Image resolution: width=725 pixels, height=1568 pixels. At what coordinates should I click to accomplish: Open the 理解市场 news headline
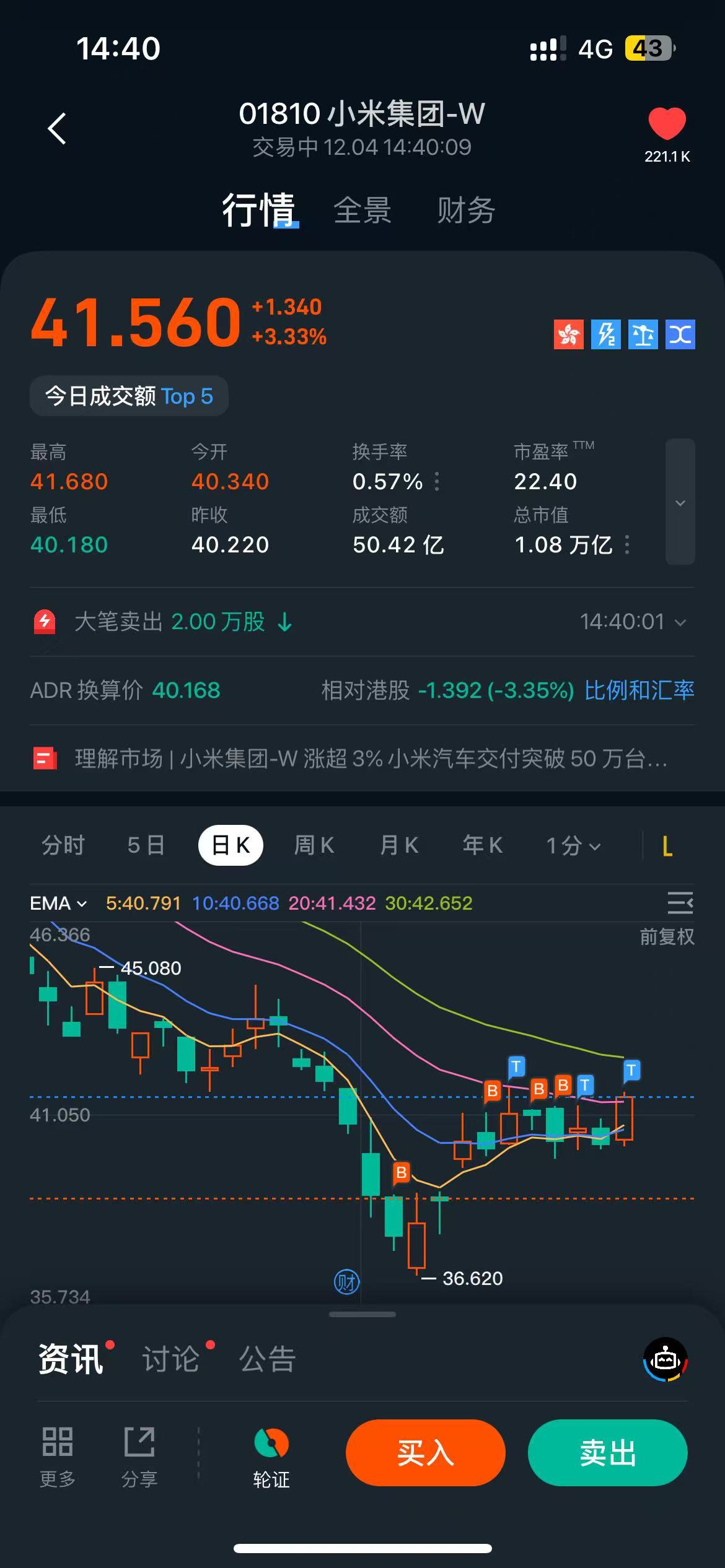tap(371, 759)
